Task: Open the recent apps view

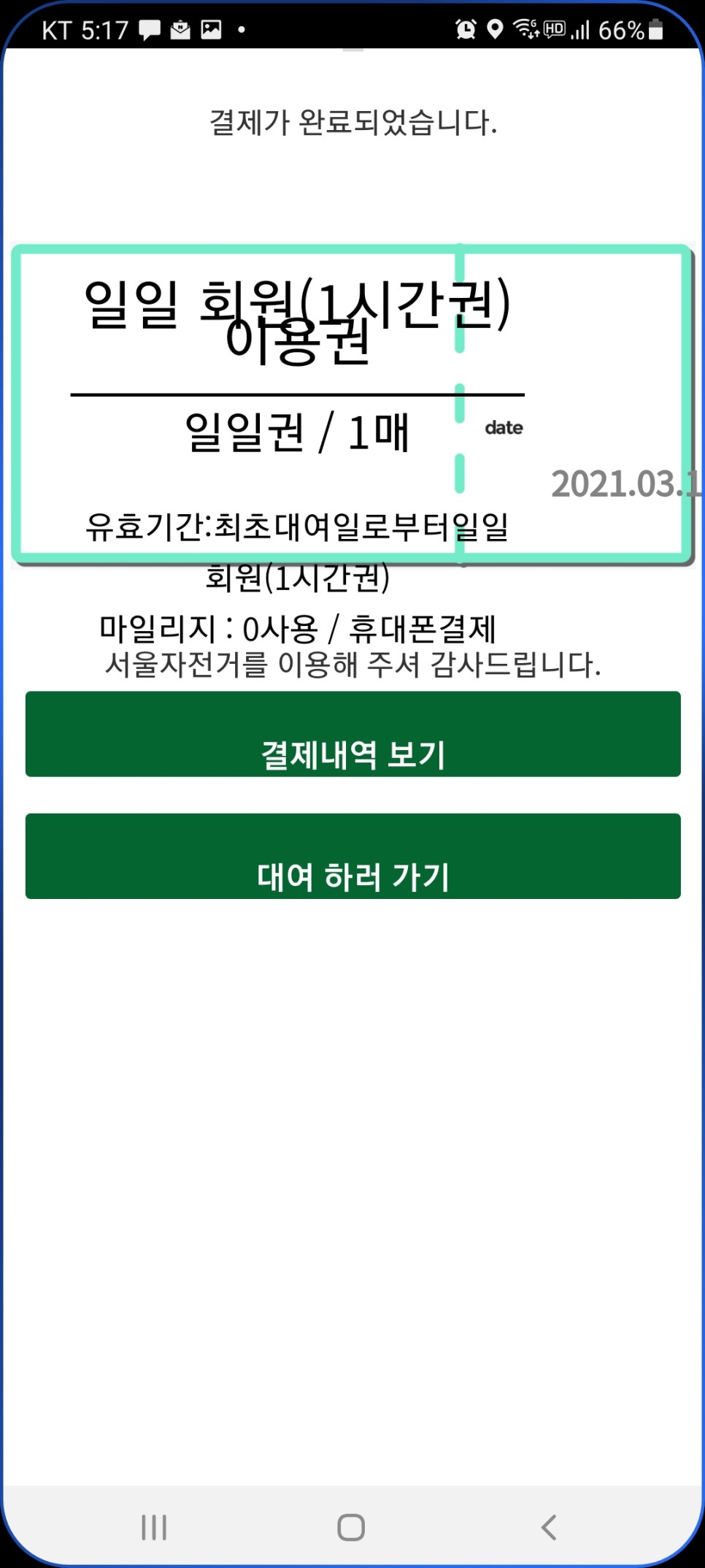Action: (x=154, y=1527)
